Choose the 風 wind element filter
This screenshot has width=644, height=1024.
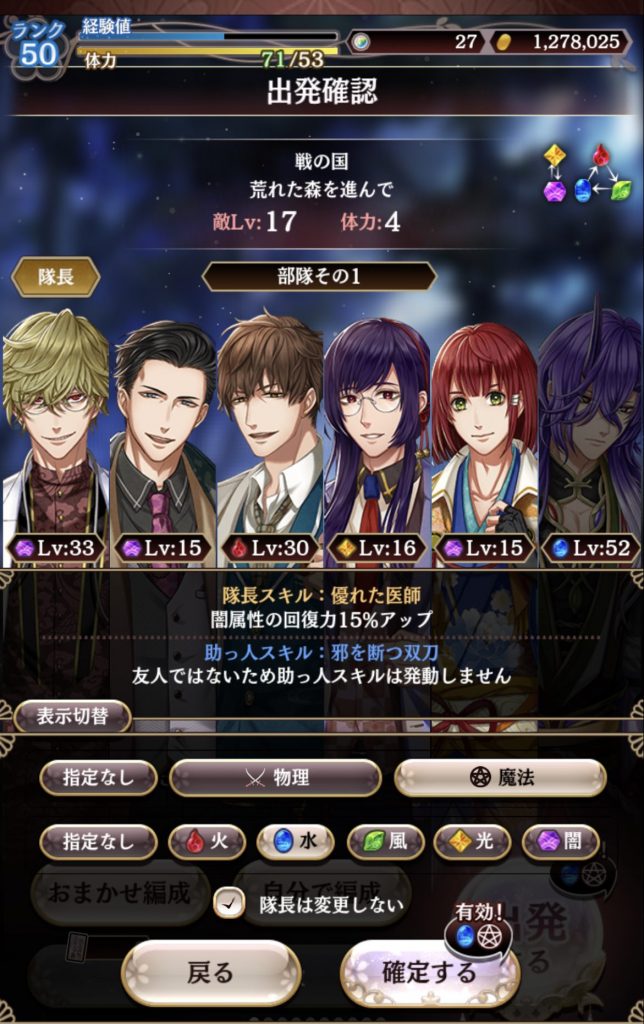pos(385,842)
